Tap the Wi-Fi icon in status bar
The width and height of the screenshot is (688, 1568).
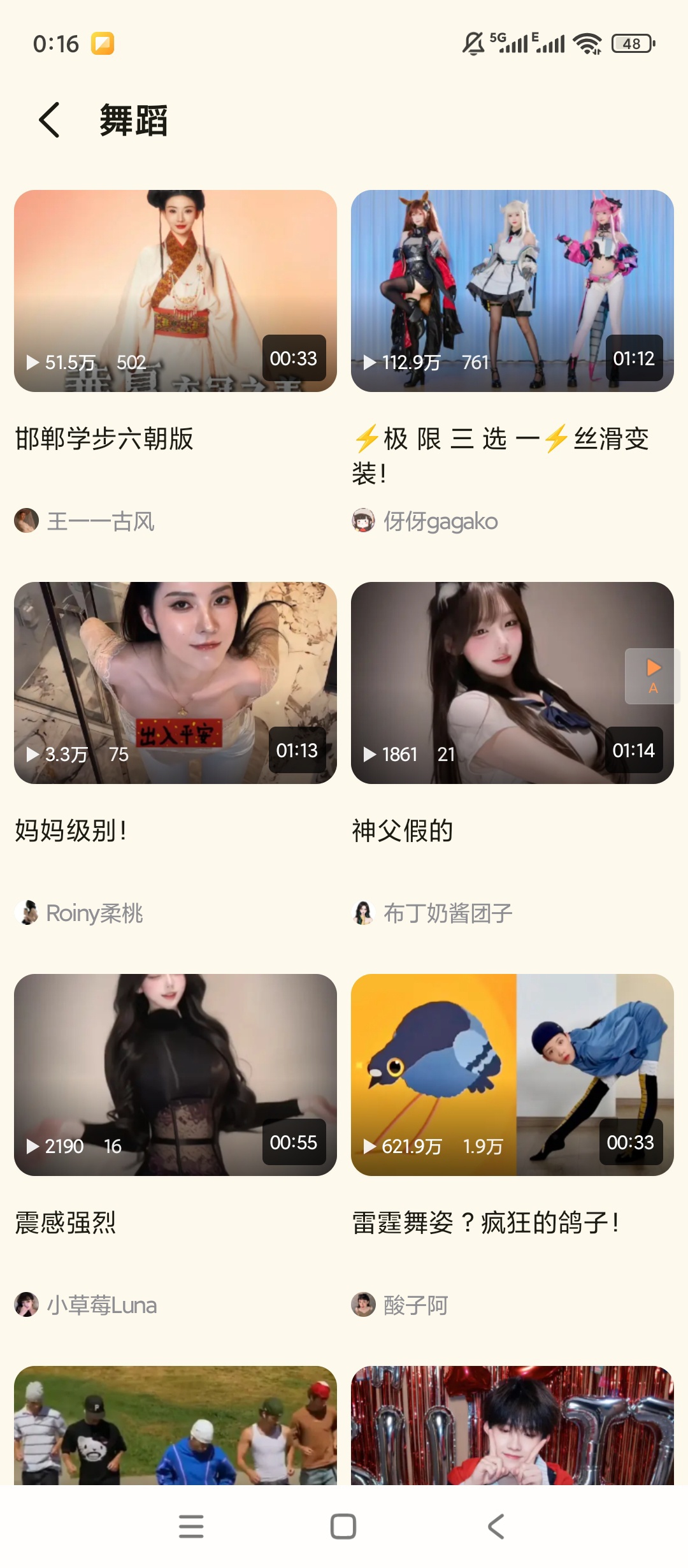pos(587,43)
